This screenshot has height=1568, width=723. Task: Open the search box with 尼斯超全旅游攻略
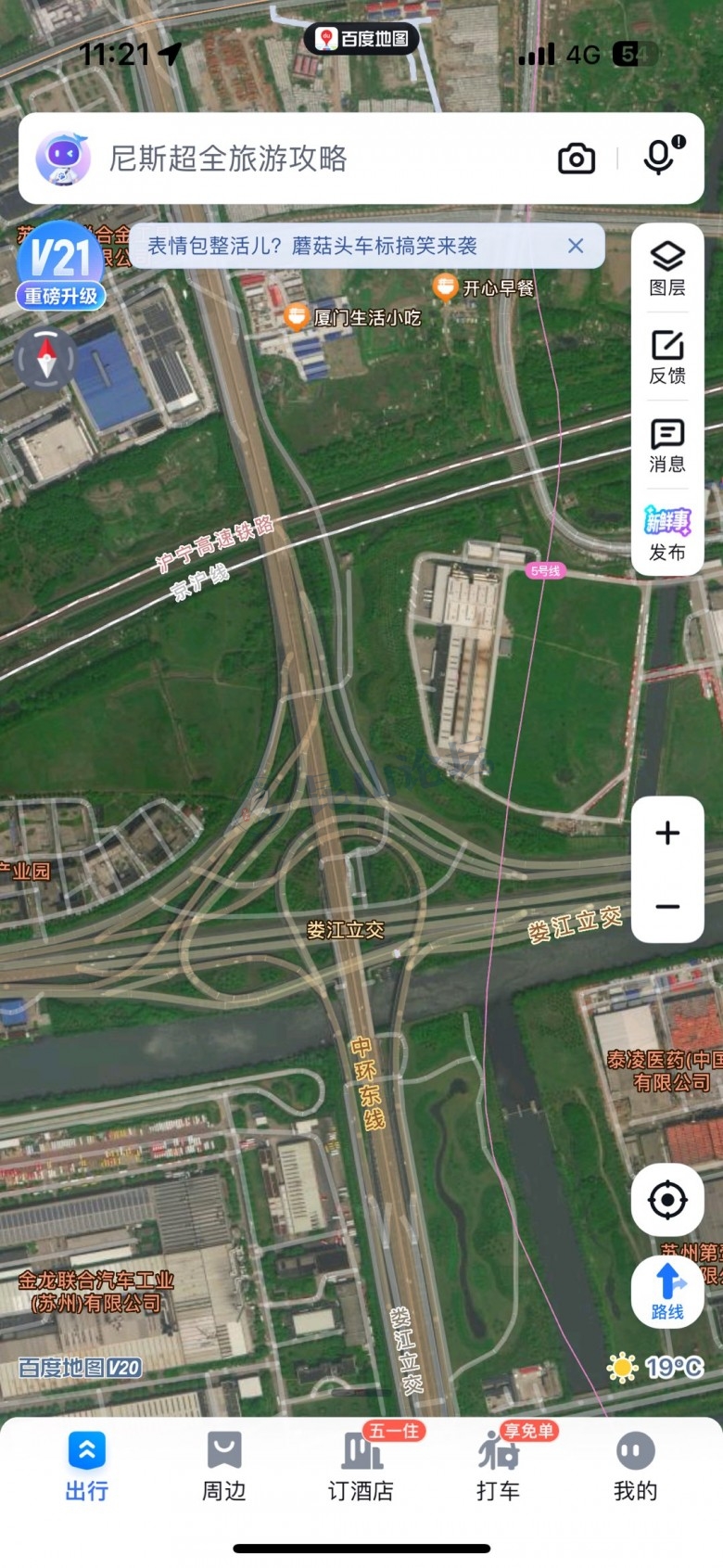(x=278, y=159)
